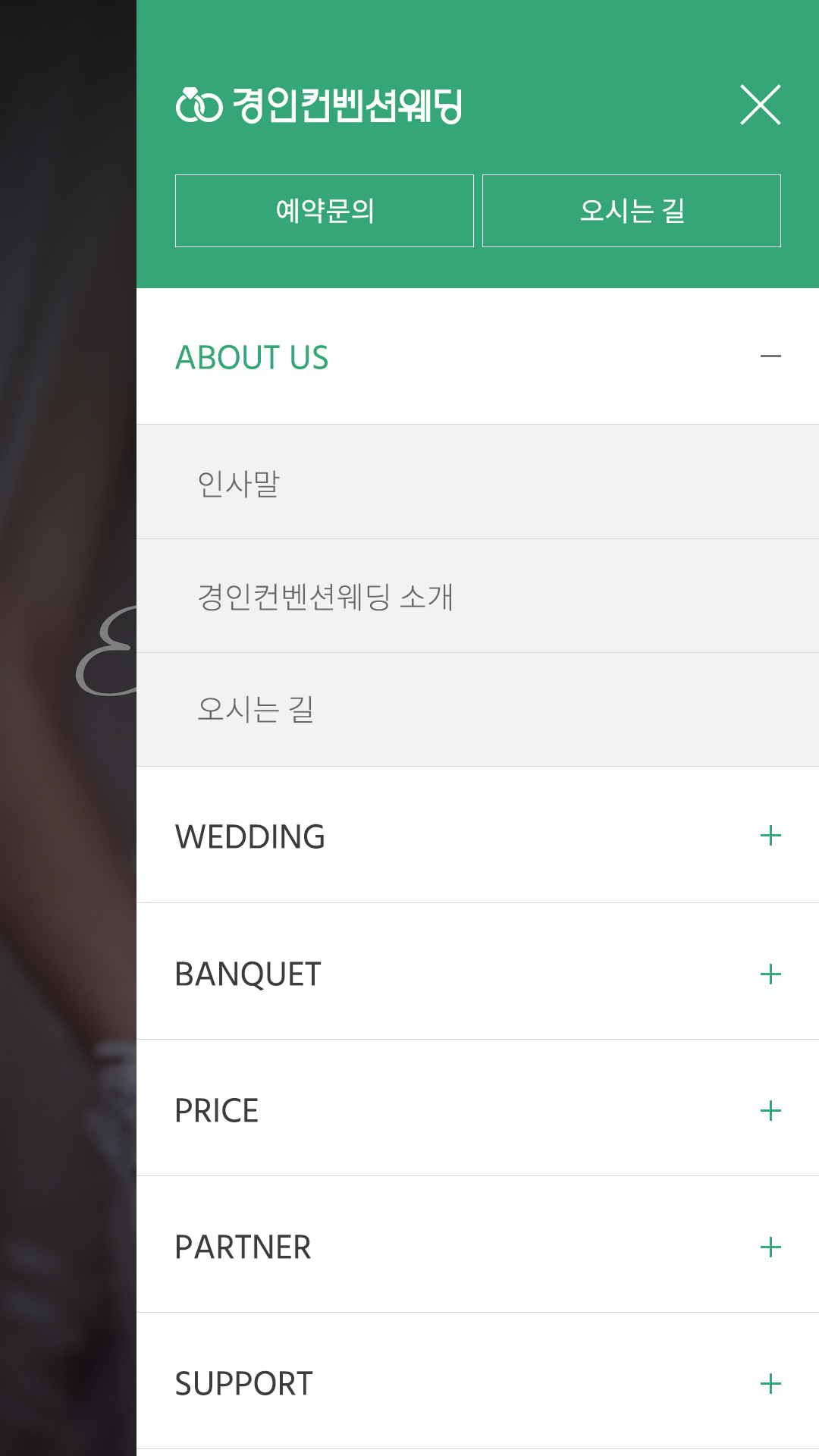
Task: Open 경인컨벤션웨딩 소개 page
Action: (325, 597)
